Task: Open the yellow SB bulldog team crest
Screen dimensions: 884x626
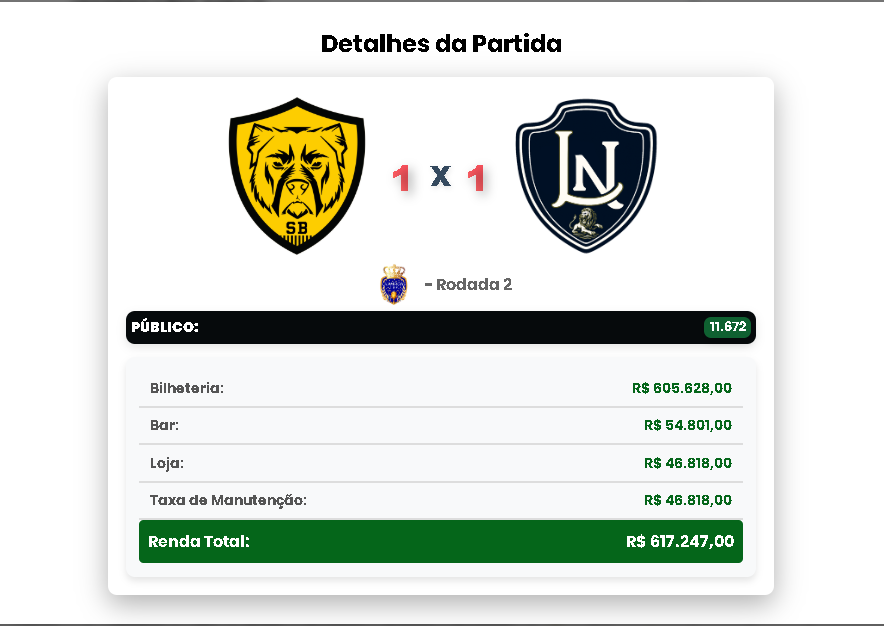Action: point(297,176)
